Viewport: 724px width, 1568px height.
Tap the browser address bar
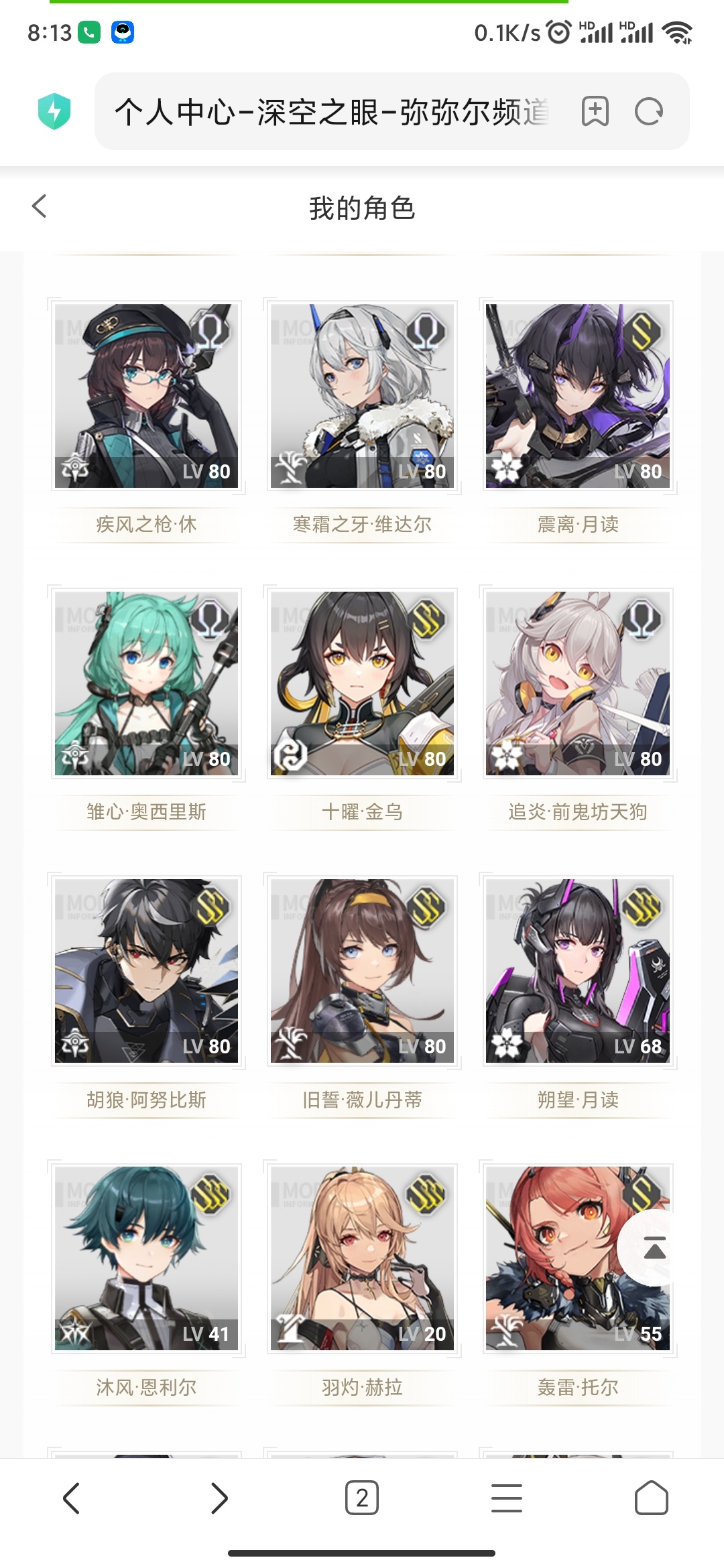[332, 111]
